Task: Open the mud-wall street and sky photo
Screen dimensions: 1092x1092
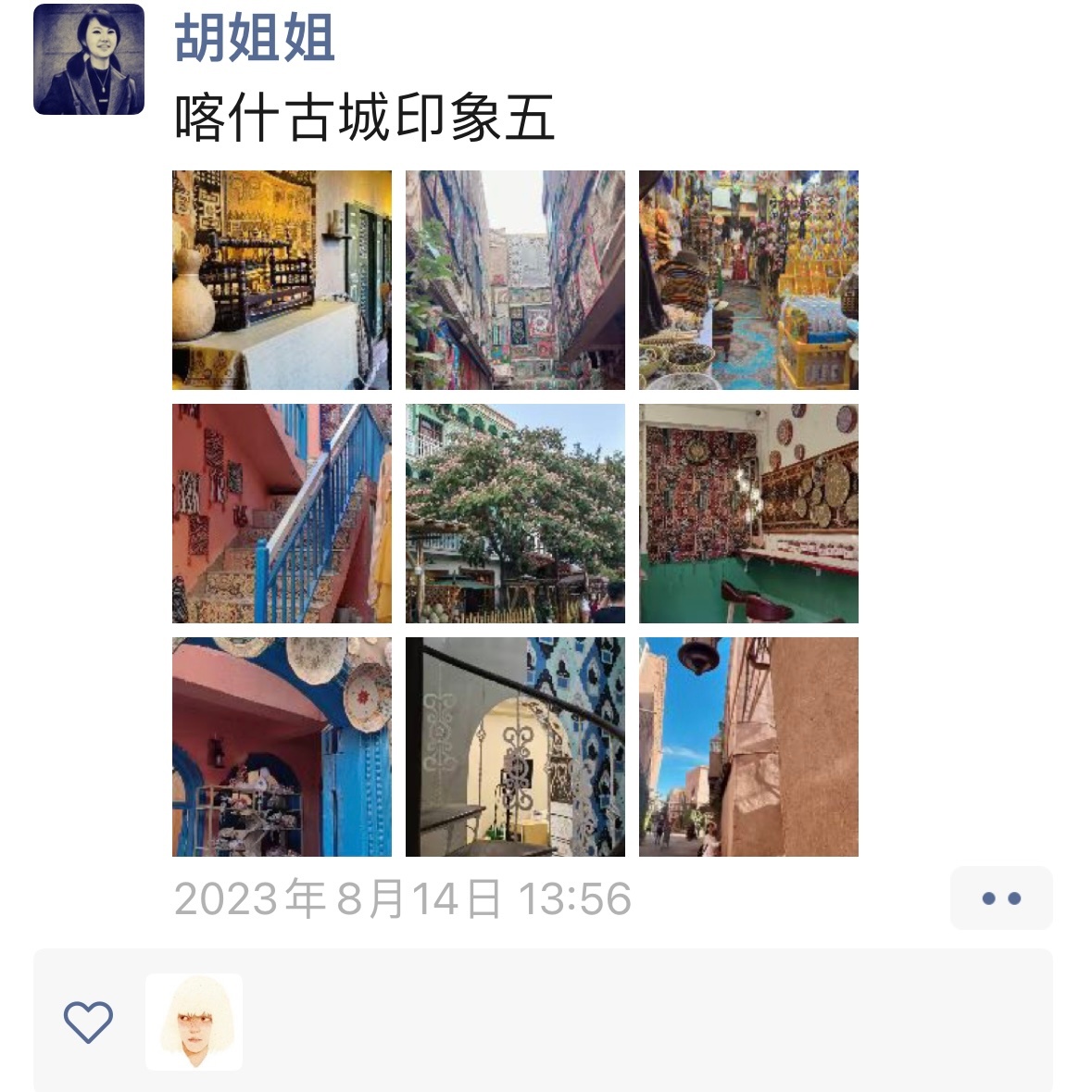Action: (748, 747)
